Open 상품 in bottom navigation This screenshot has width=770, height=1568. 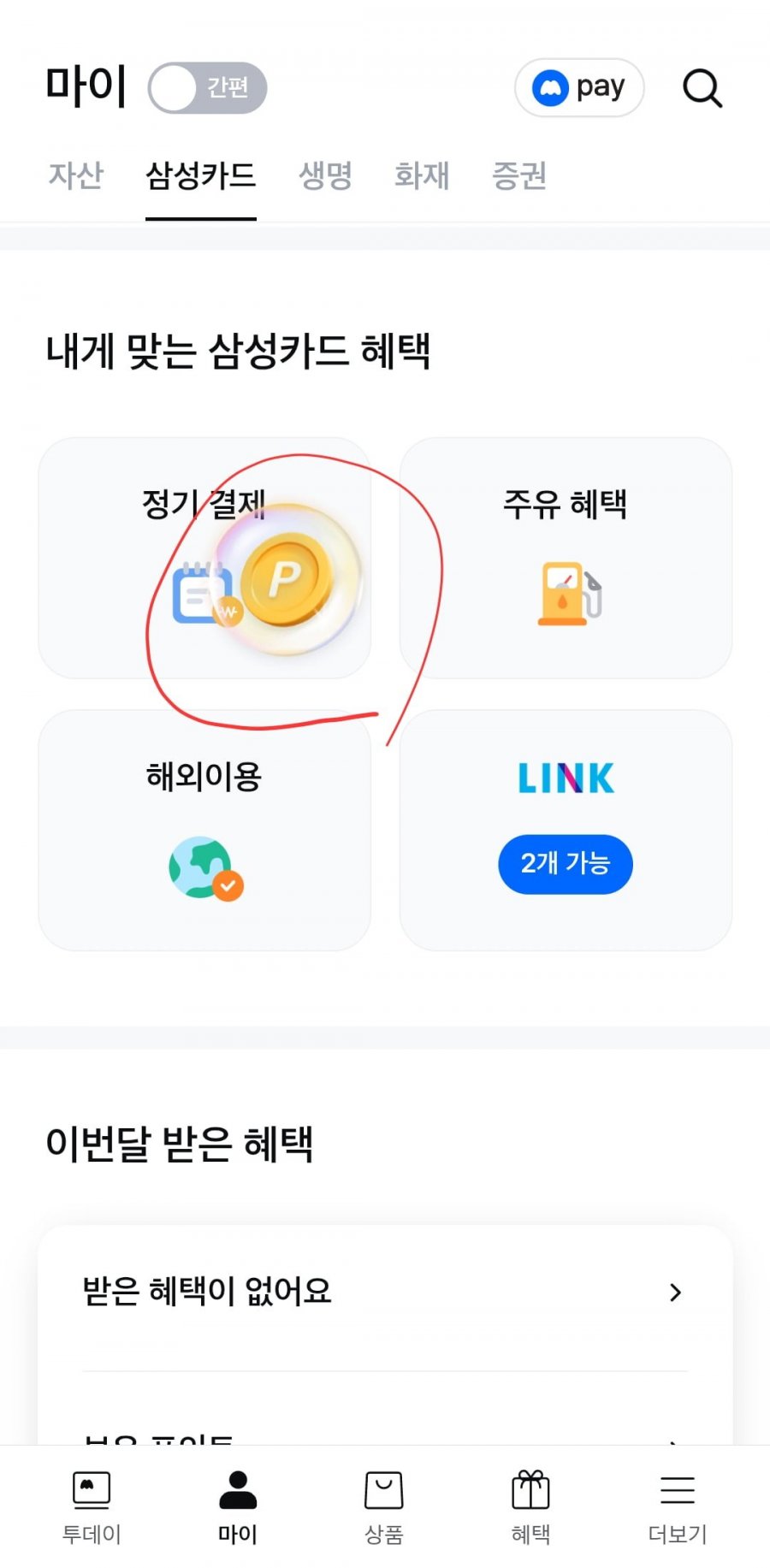[384, 1508]
